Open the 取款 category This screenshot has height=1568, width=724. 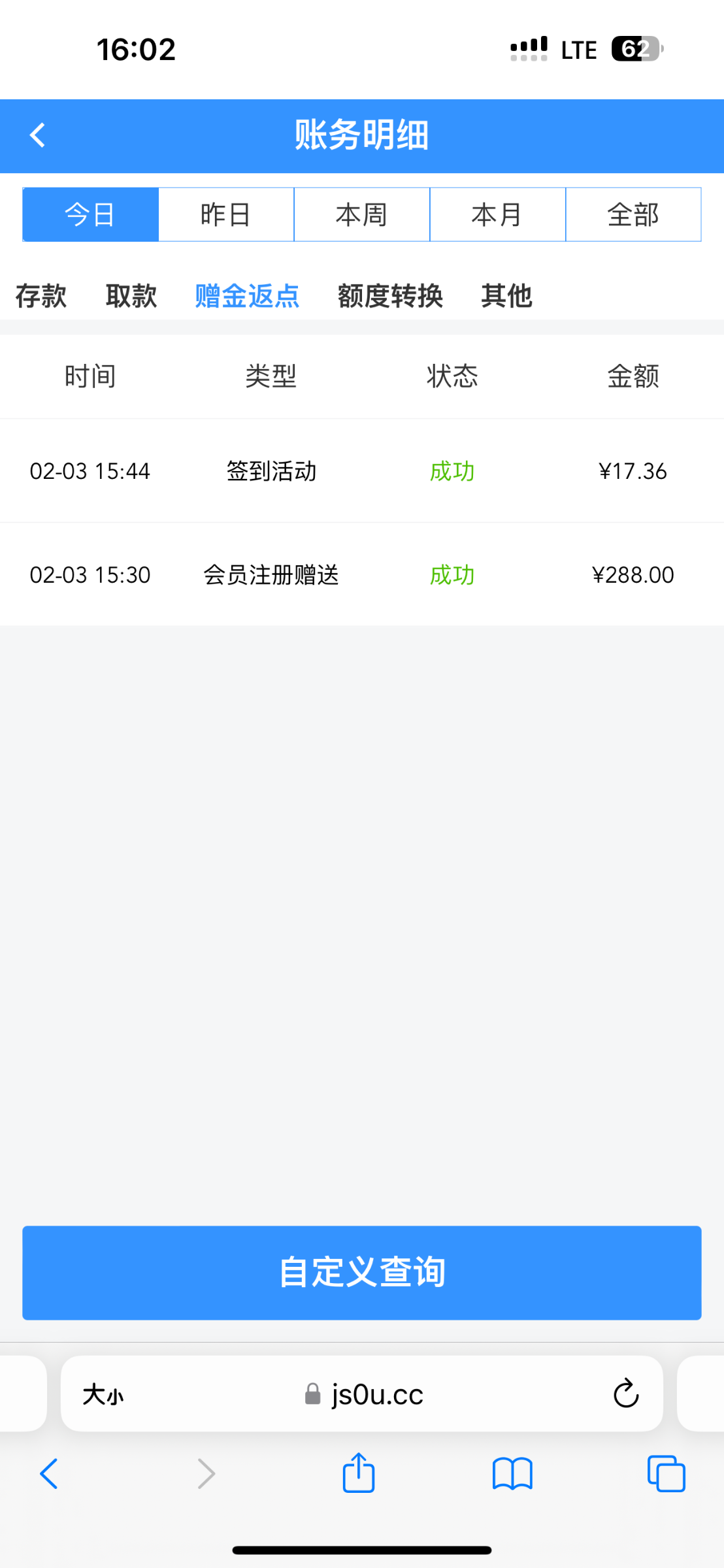tap(131, 296)
